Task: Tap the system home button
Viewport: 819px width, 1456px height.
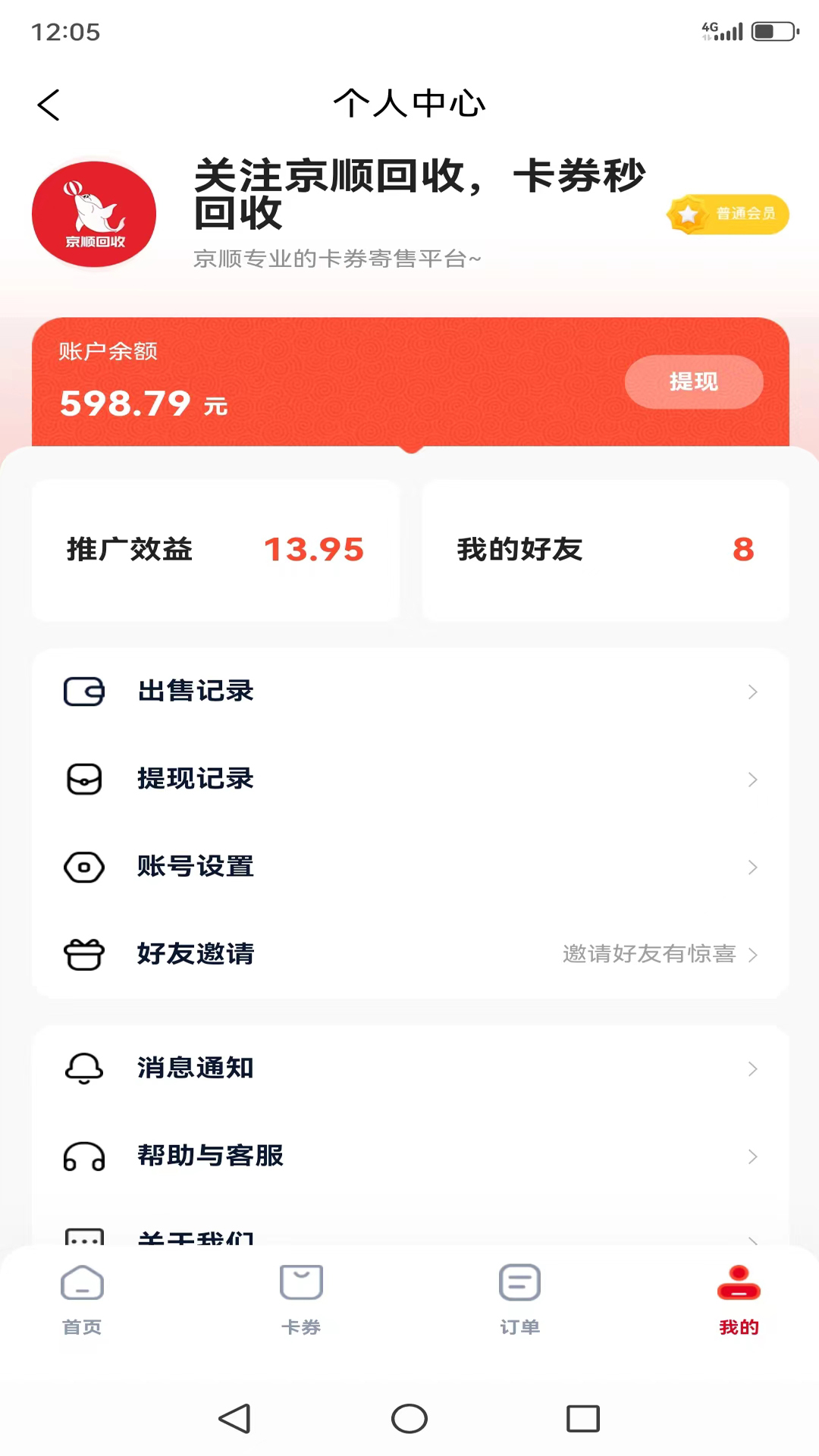Action: (409, 1419)
